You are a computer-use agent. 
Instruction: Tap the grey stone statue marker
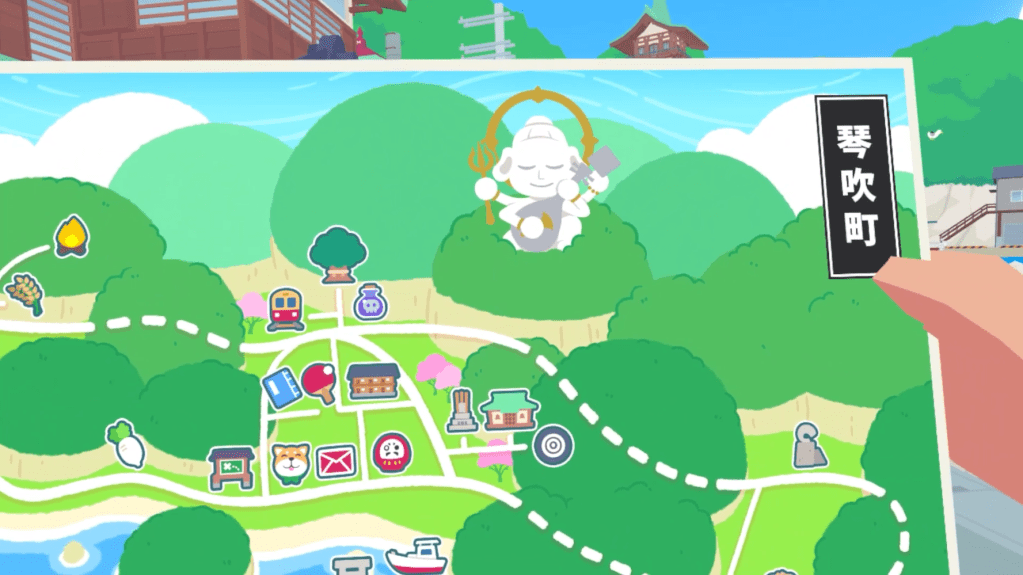[810, 446]
